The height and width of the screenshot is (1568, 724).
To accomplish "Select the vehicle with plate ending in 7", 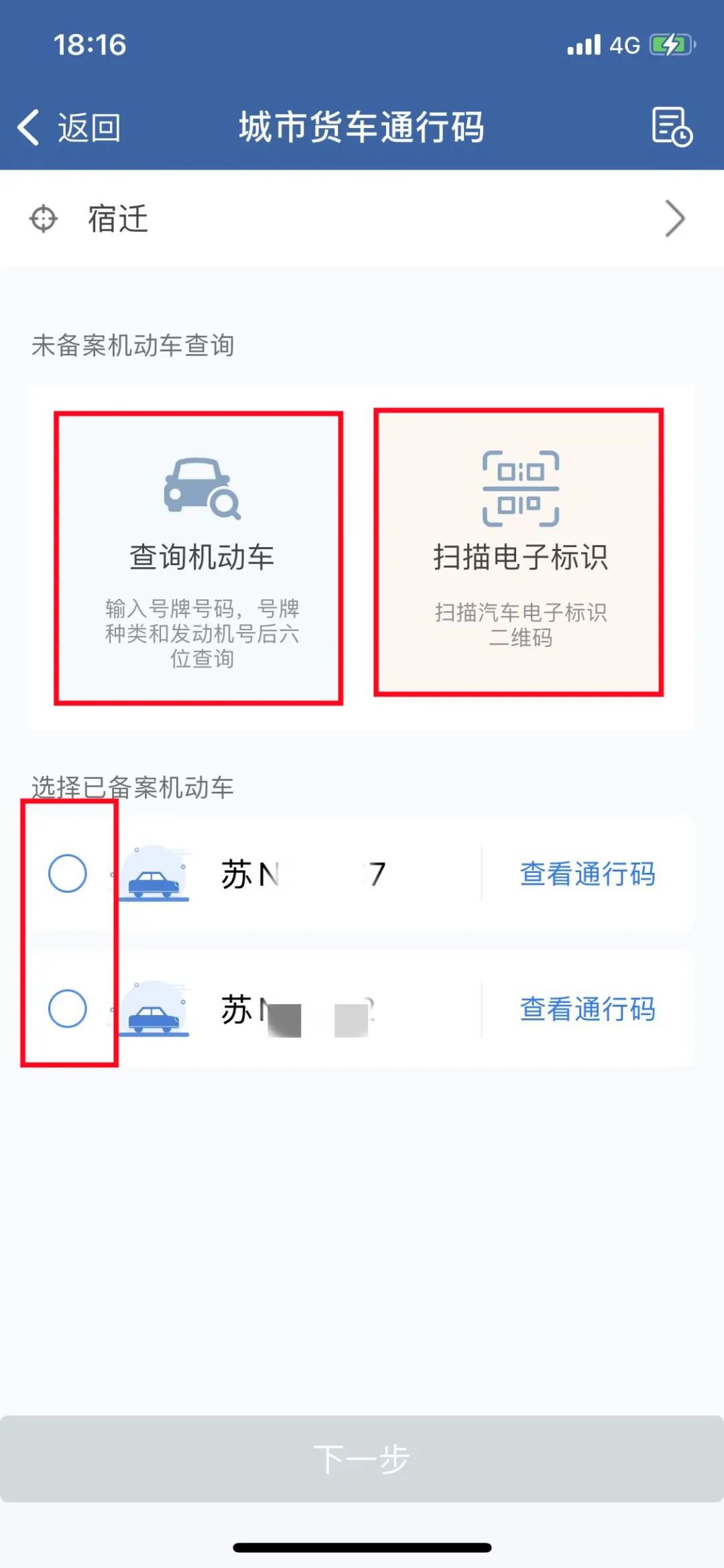I will pos(68,873).
